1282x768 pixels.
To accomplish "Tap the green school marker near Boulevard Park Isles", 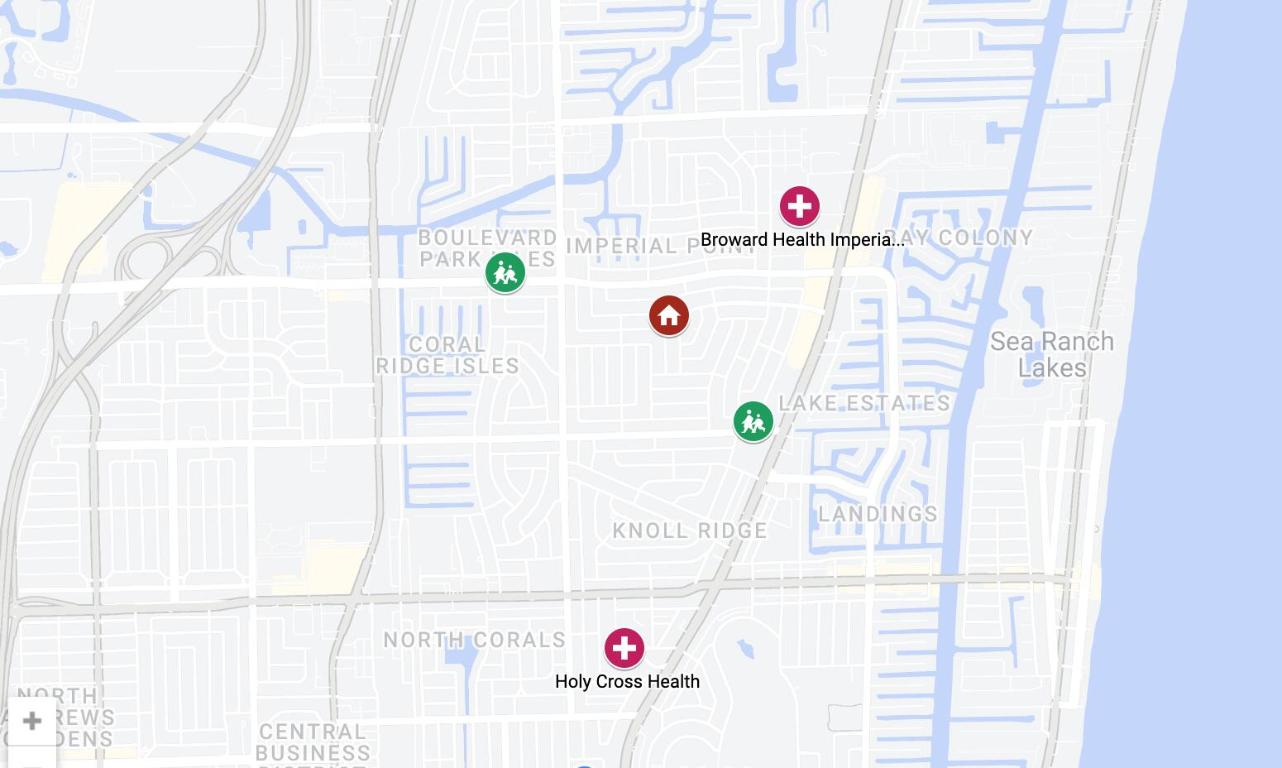I will pyautogui.click(x=505, y=272).
